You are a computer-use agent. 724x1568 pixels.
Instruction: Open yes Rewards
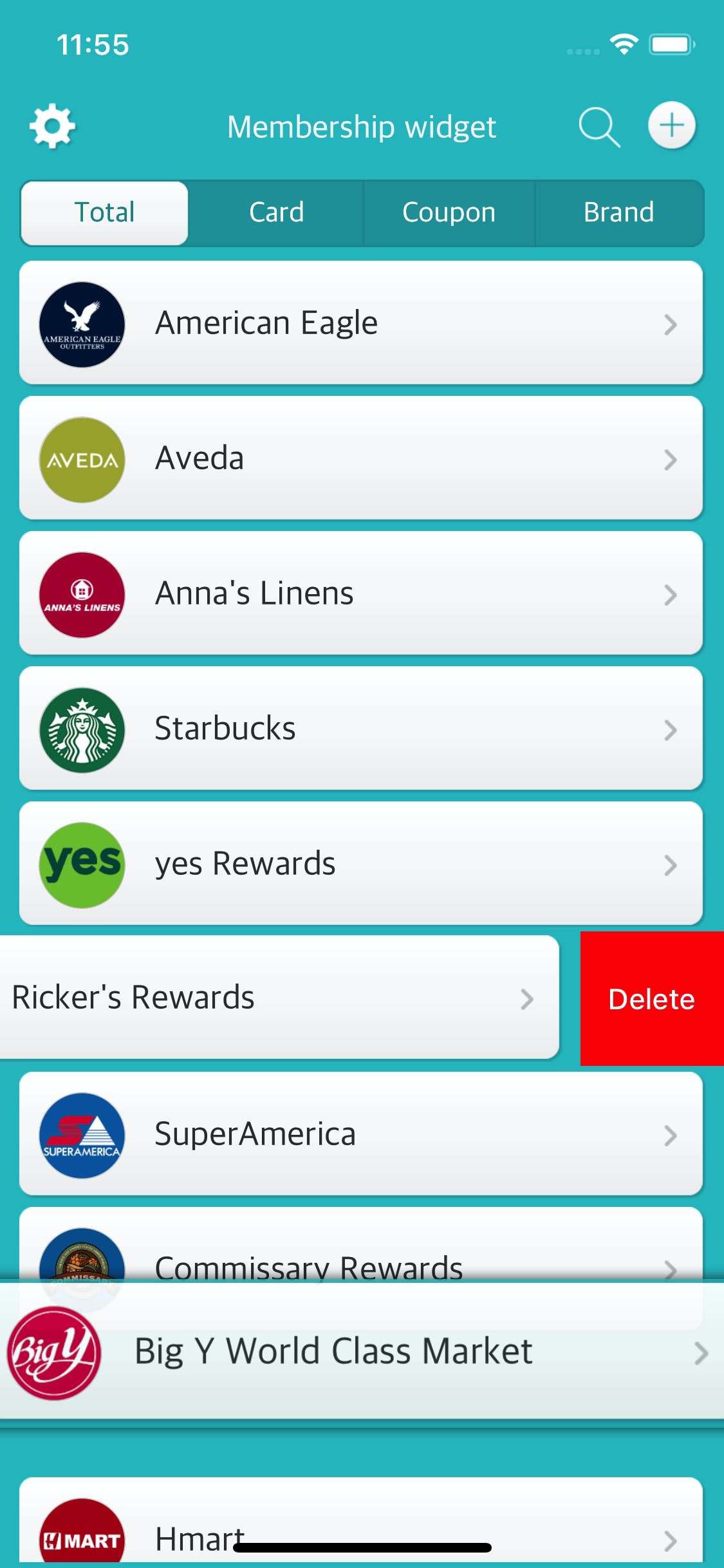[360, 864]
